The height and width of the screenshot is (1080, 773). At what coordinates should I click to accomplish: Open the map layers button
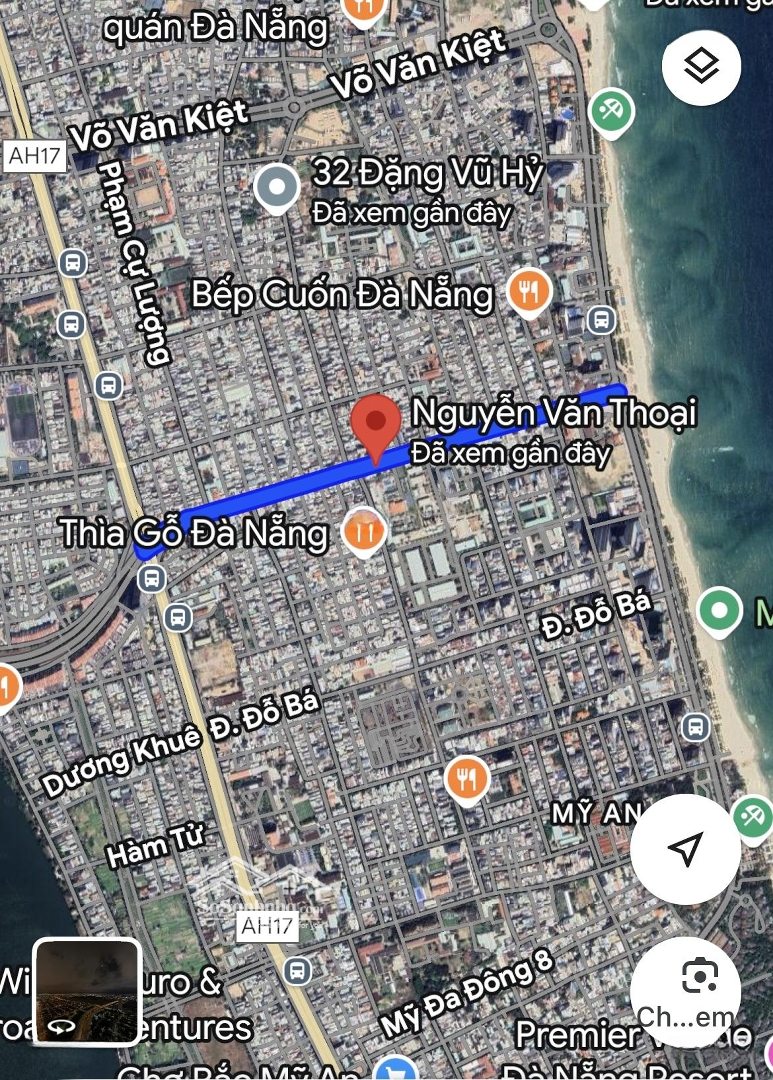(x=701, y=67)
